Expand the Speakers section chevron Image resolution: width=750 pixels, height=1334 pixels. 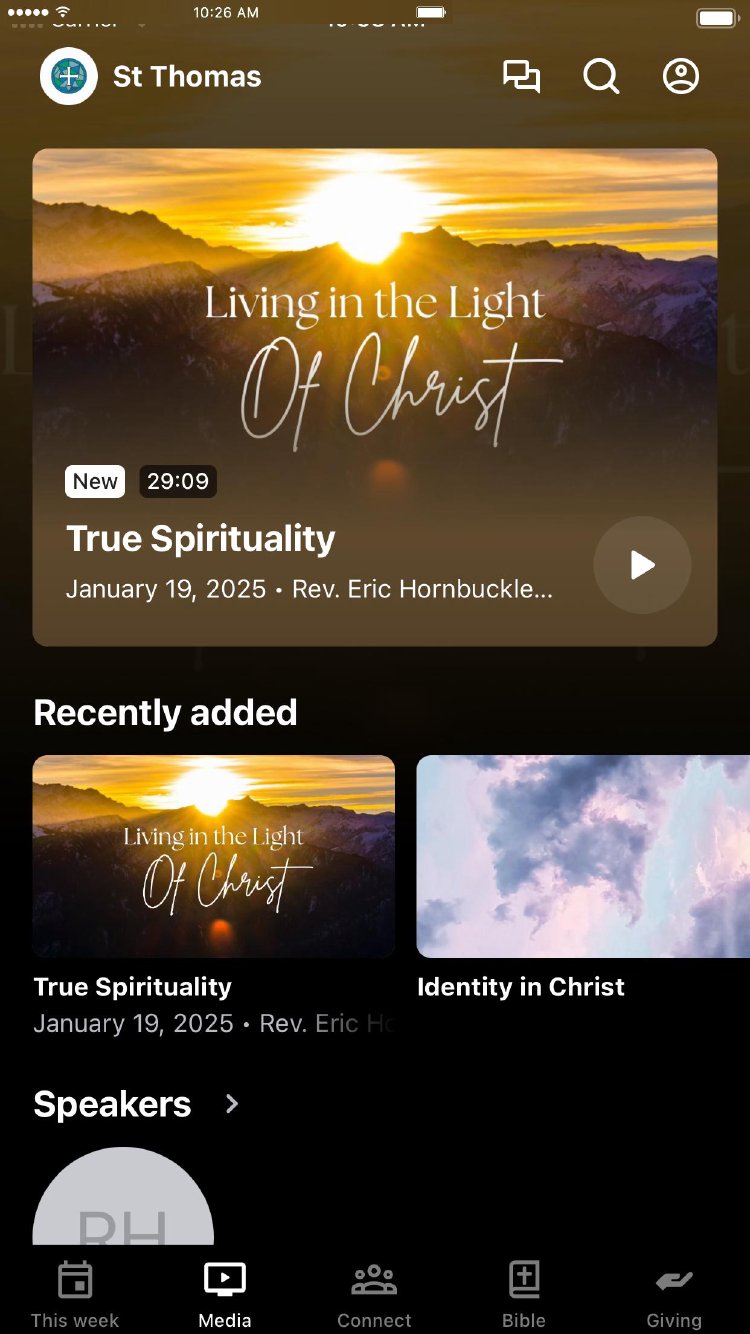pos(232,1104)
